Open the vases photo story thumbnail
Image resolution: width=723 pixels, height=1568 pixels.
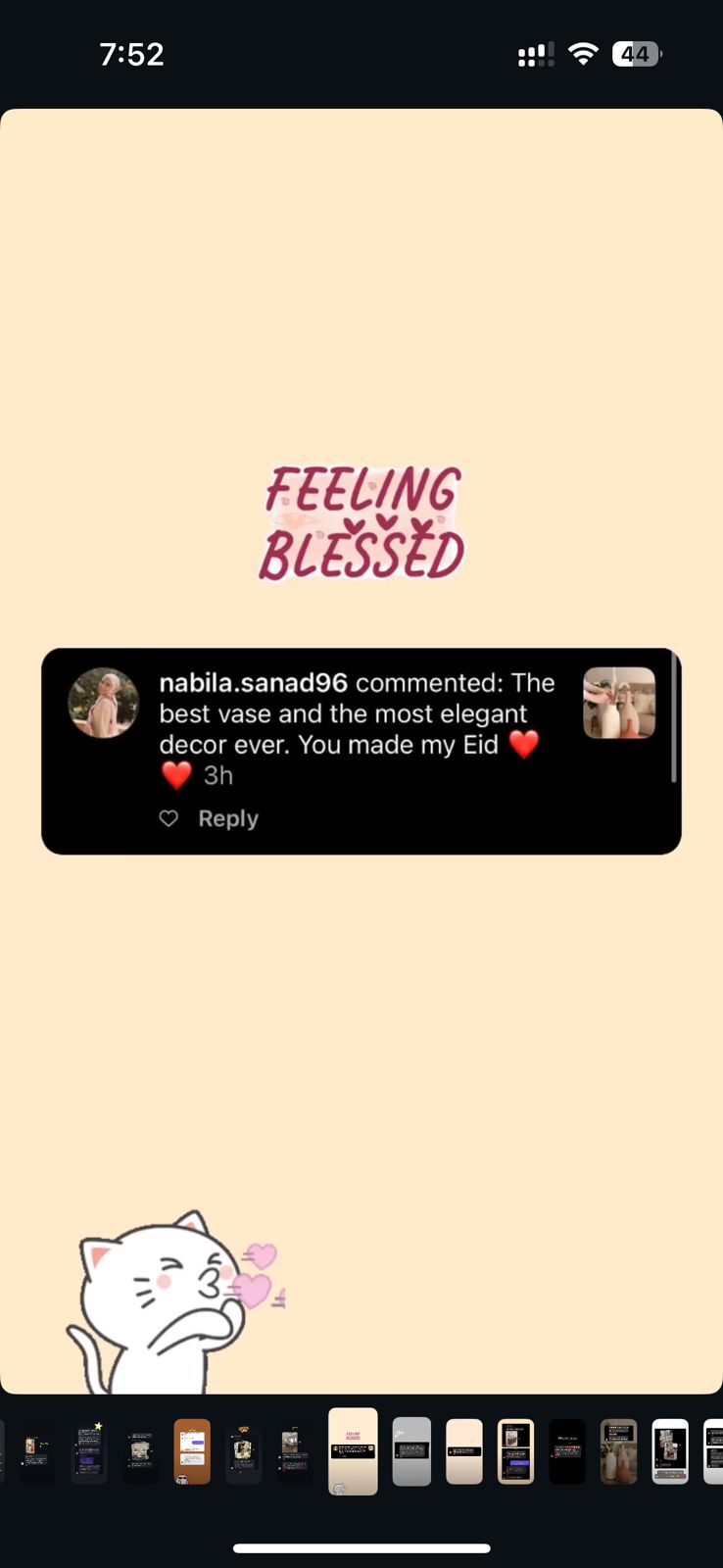(618, 1451)
